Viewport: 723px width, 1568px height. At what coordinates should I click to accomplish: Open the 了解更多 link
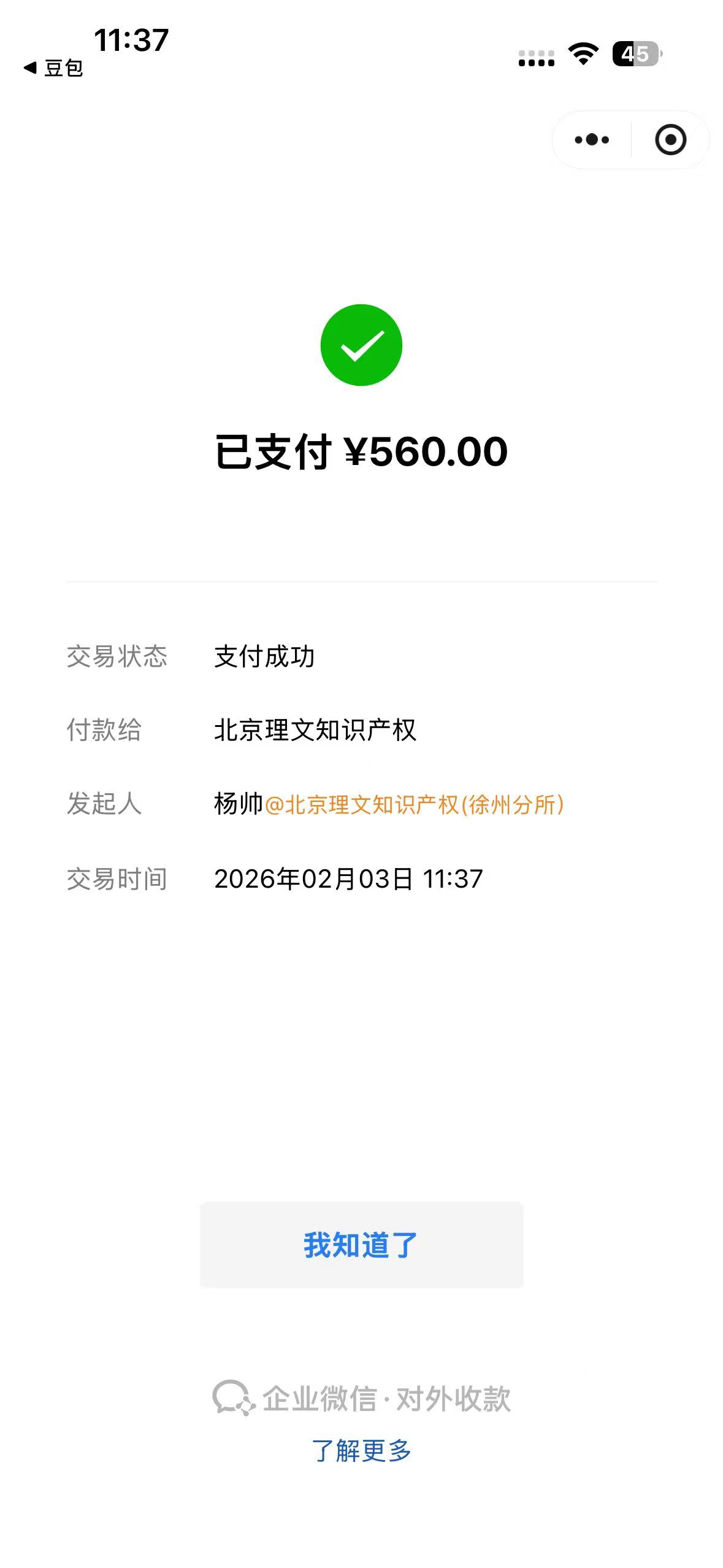[361, 1450]
